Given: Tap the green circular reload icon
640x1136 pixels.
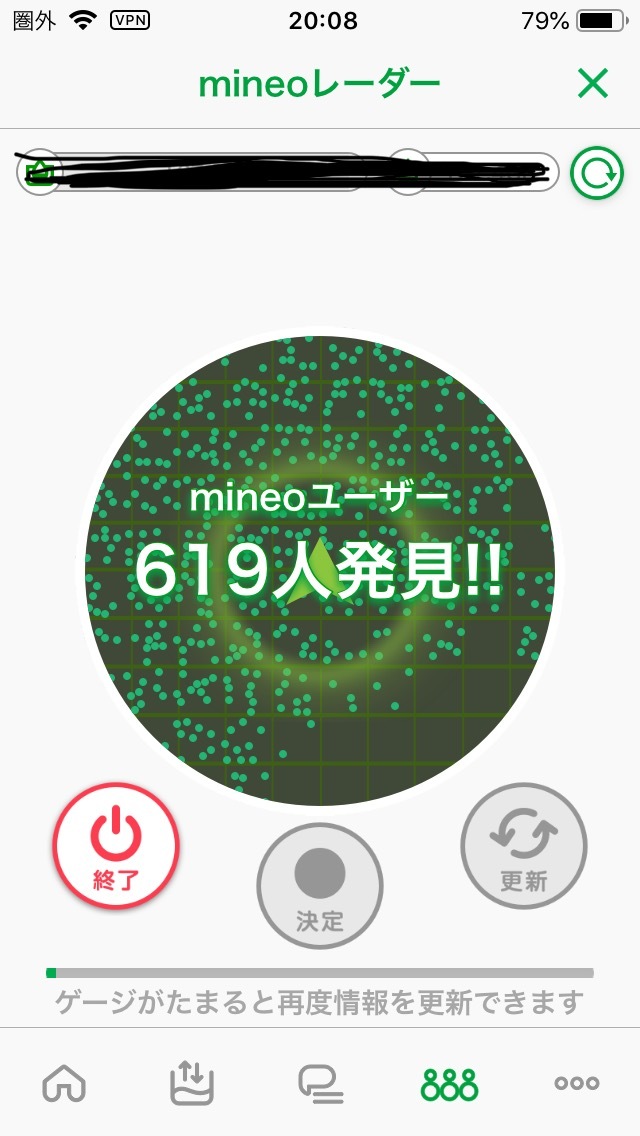Looking at the screenshot, I should coord(596,173).
